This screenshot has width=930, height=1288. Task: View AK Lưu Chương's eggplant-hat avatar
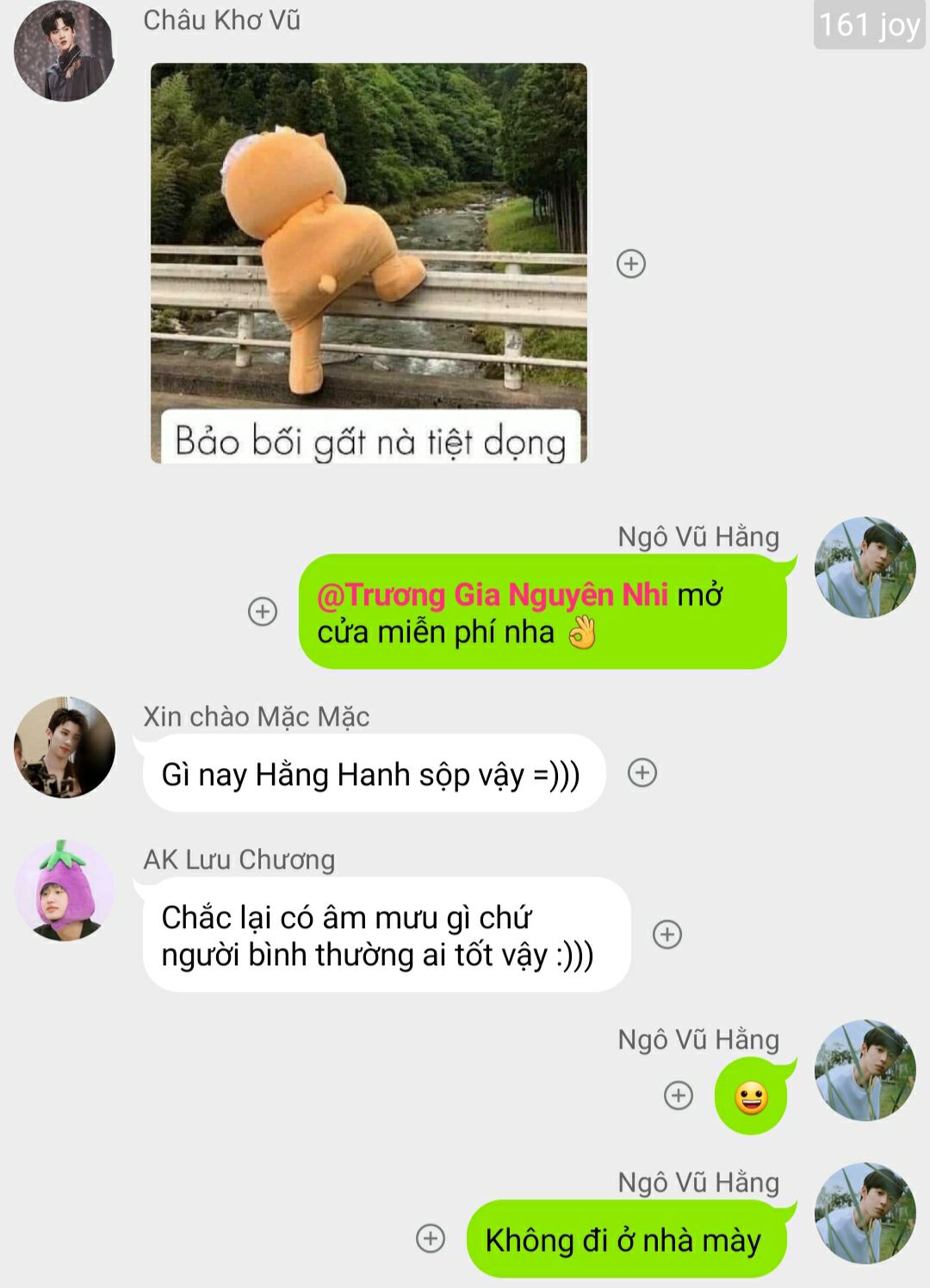pyautogui.click(x=64, y=890)
